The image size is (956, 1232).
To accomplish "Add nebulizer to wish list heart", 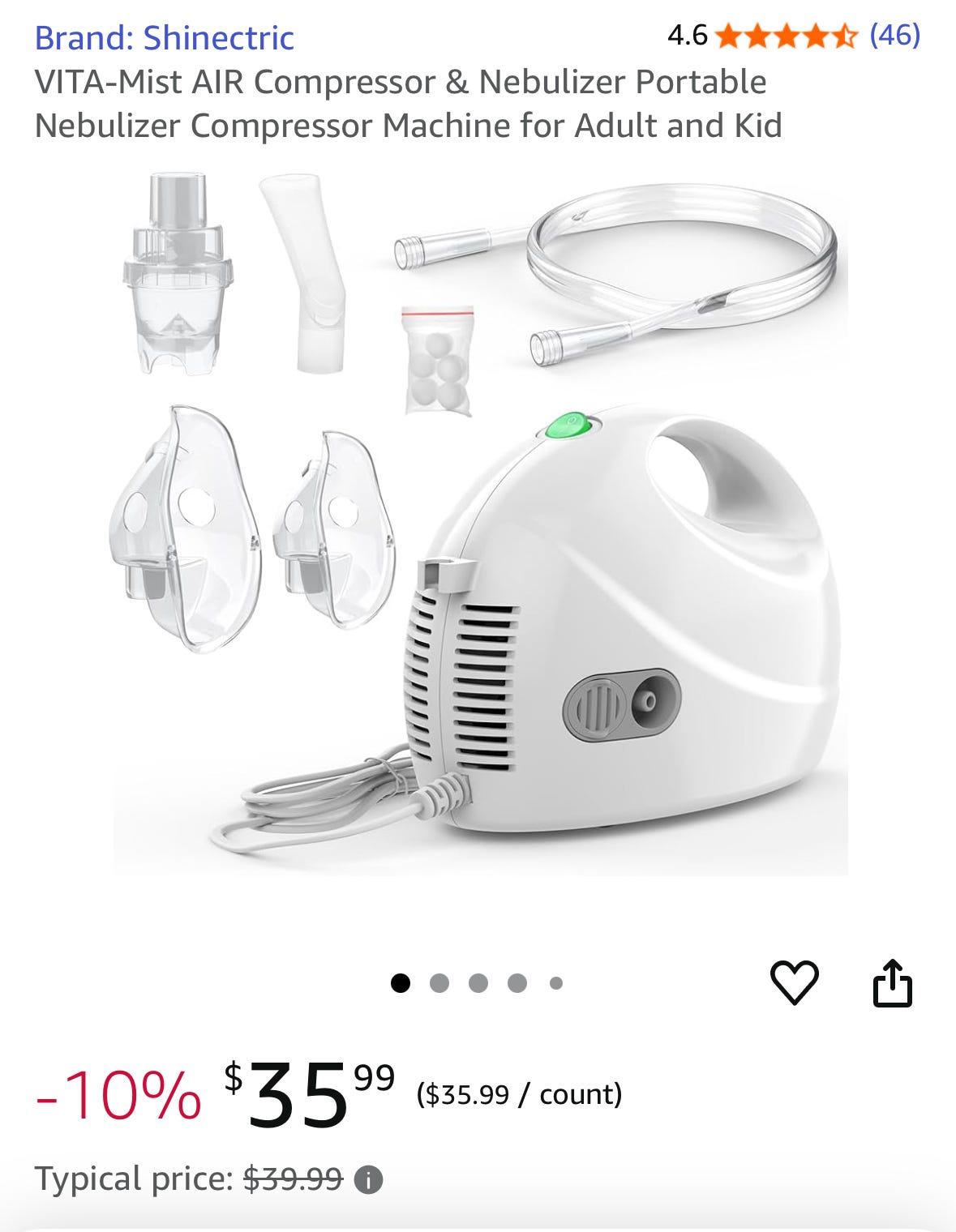I will tap(794, 982).
